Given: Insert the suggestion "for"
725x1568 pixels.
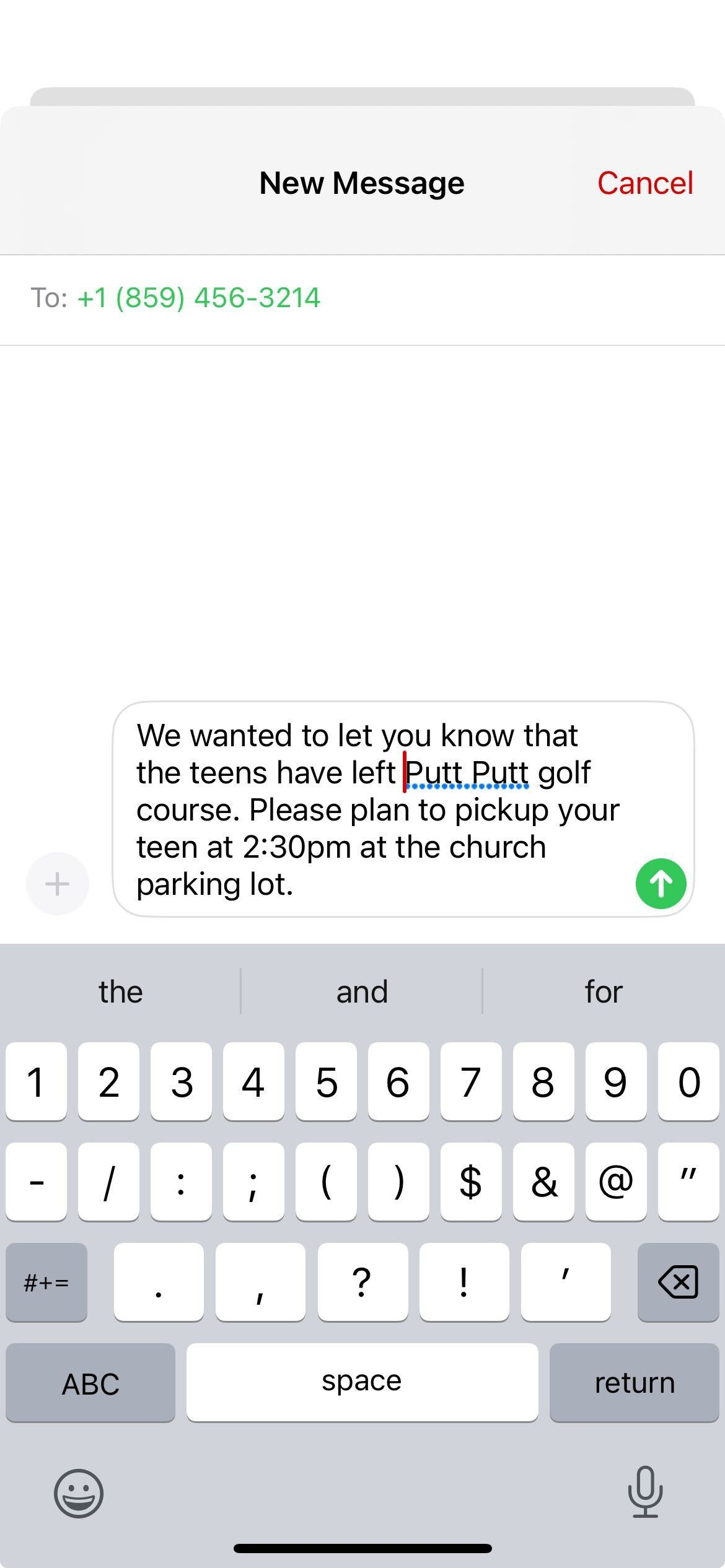Looking at the screenshot, I should pyautogui.click(x=603, y=991).
